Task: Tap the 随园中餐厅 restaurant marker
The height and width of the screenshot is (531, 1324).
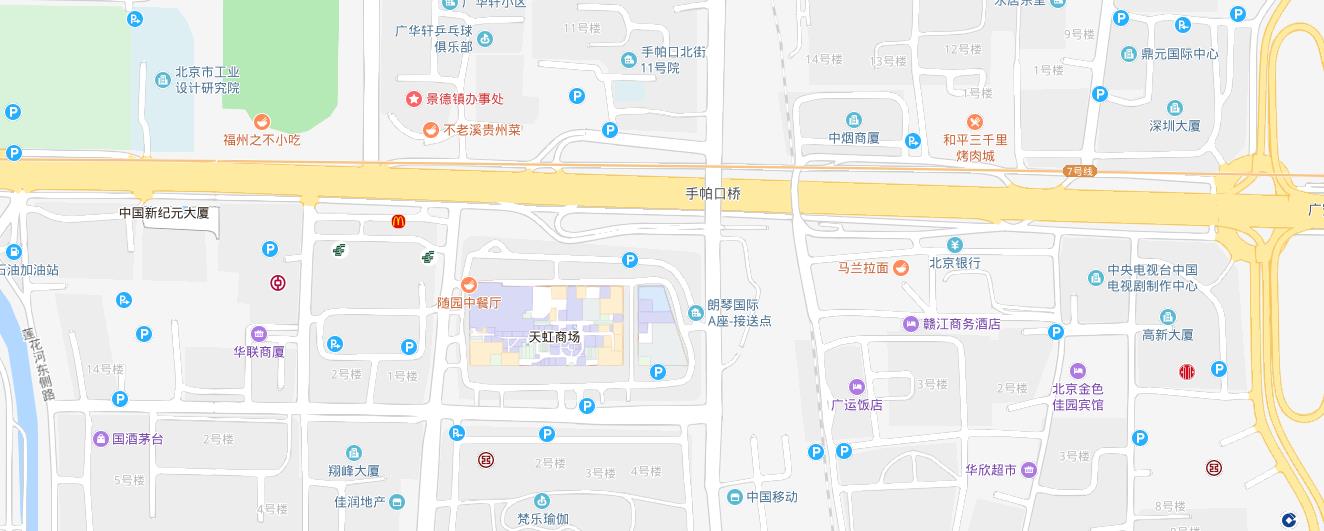Action: pyautogui.click(x=468, y=285)
